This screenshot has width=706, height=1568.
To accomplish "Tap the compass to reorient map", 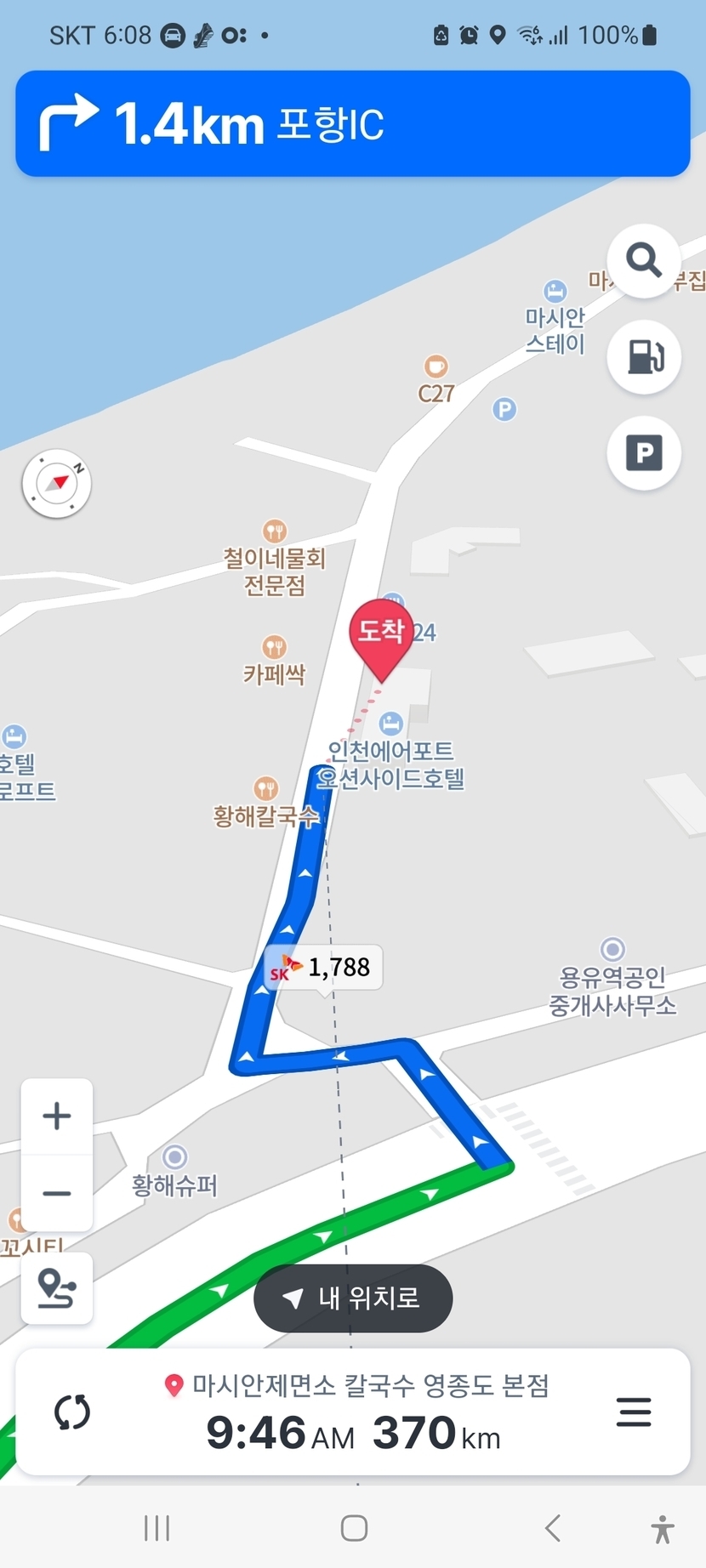I will pyautogui.click(x=57, y=484).
